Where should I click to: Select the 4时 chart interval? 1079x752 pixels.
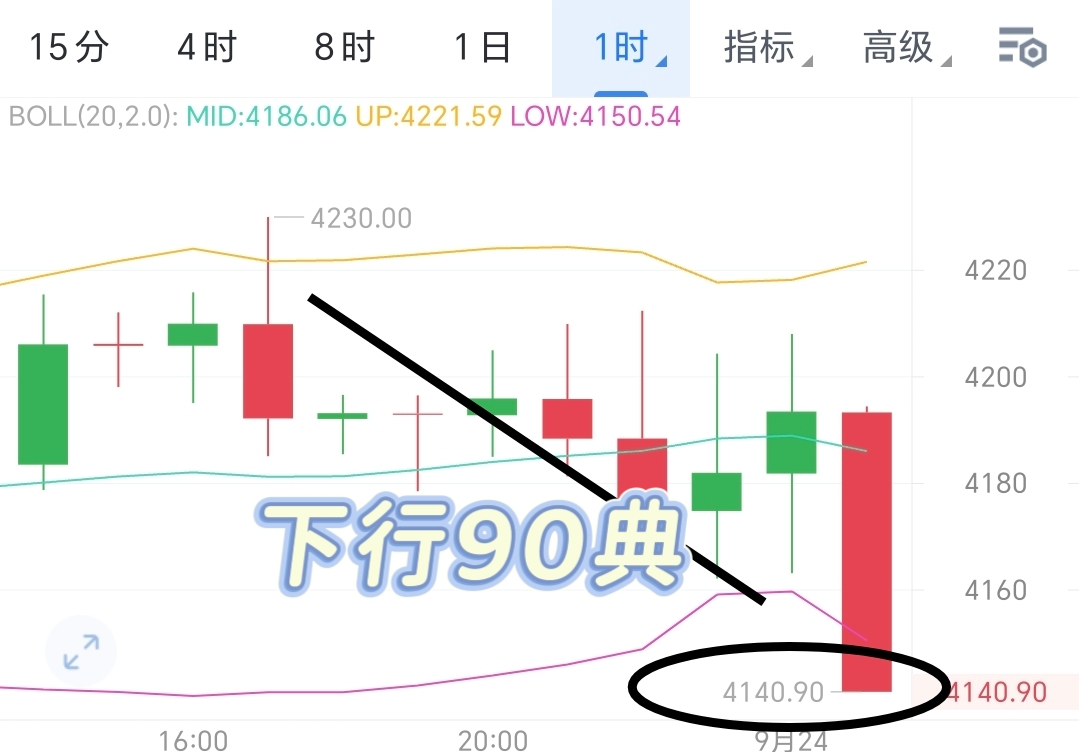206,47
